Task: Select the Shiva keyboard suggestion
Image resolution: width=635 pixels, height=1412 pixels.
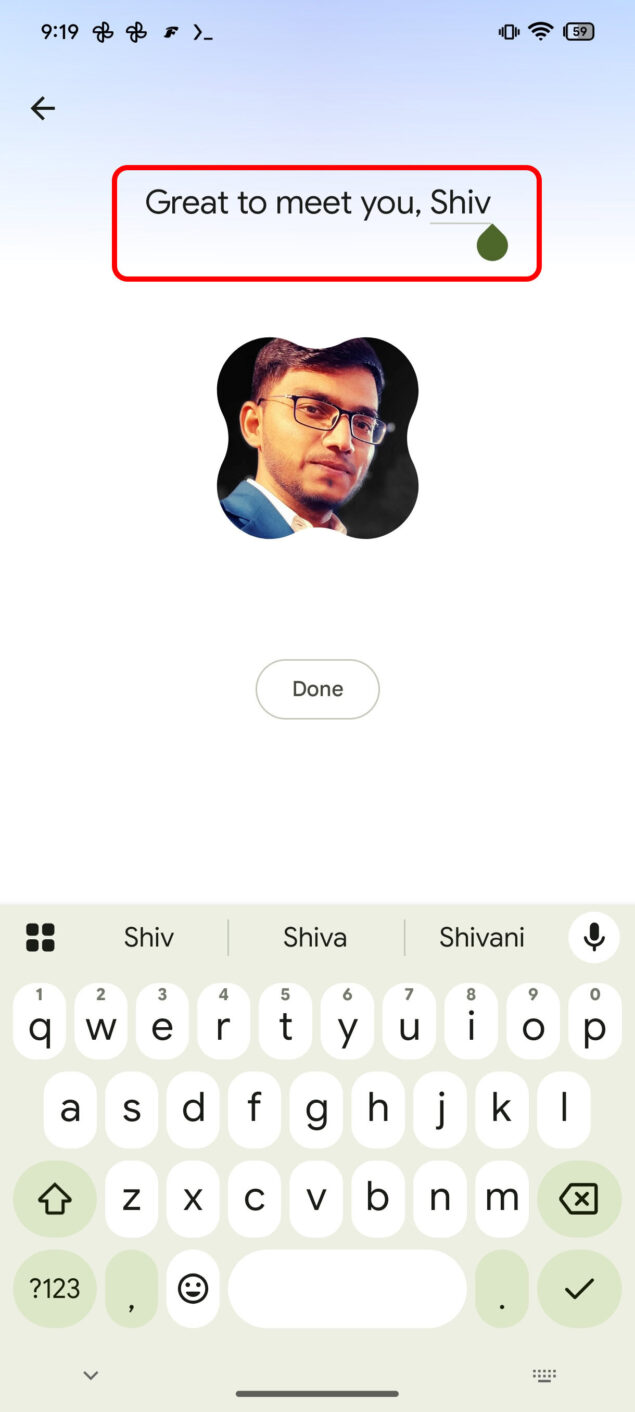Action: [x=315, y=938]
